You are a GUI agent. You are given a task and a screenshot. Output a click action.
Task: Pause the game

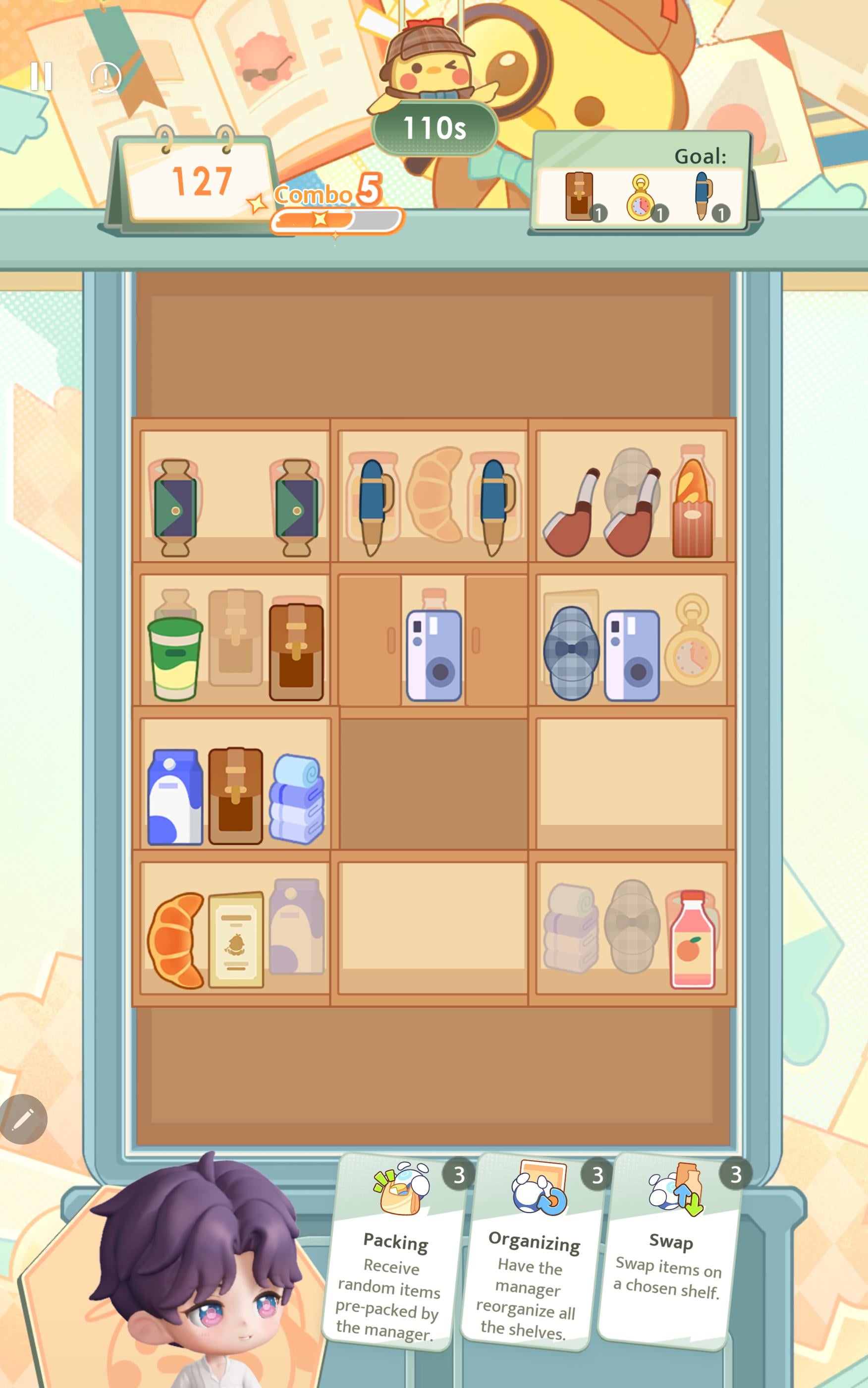pos(41,76)
